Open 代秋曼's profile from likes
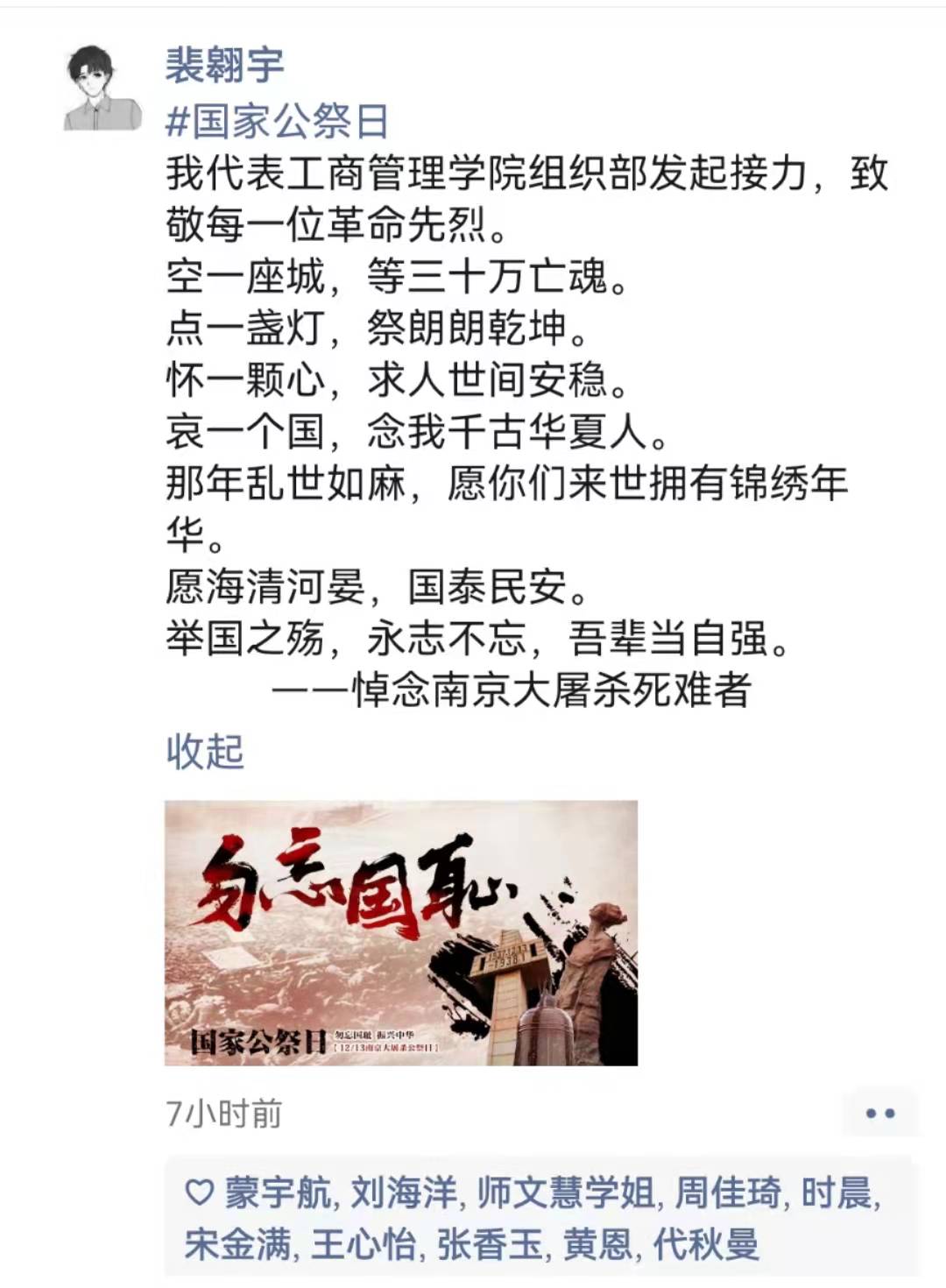The height and width of the screenshot is (1288, 946). point(706,1244)
